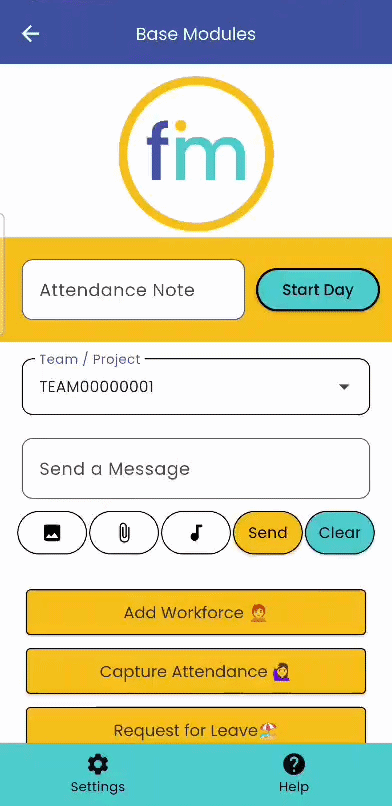The width and height of the screenshot is (392, 806).
Task: Send the message
Action: click(268, 533)
